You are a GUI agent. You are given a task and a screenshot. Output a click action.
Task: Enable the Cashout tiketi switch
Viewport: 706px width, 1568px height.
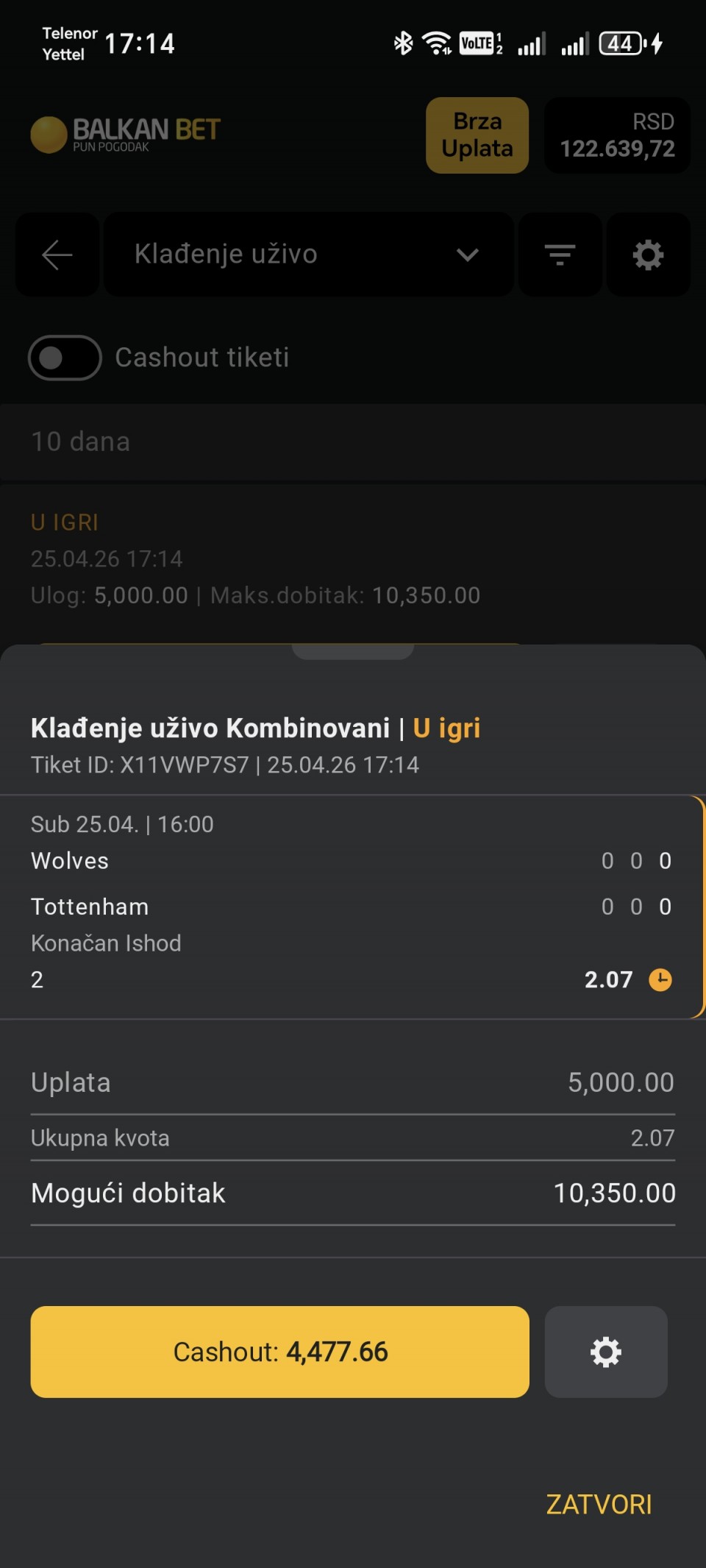pos(65,358)
